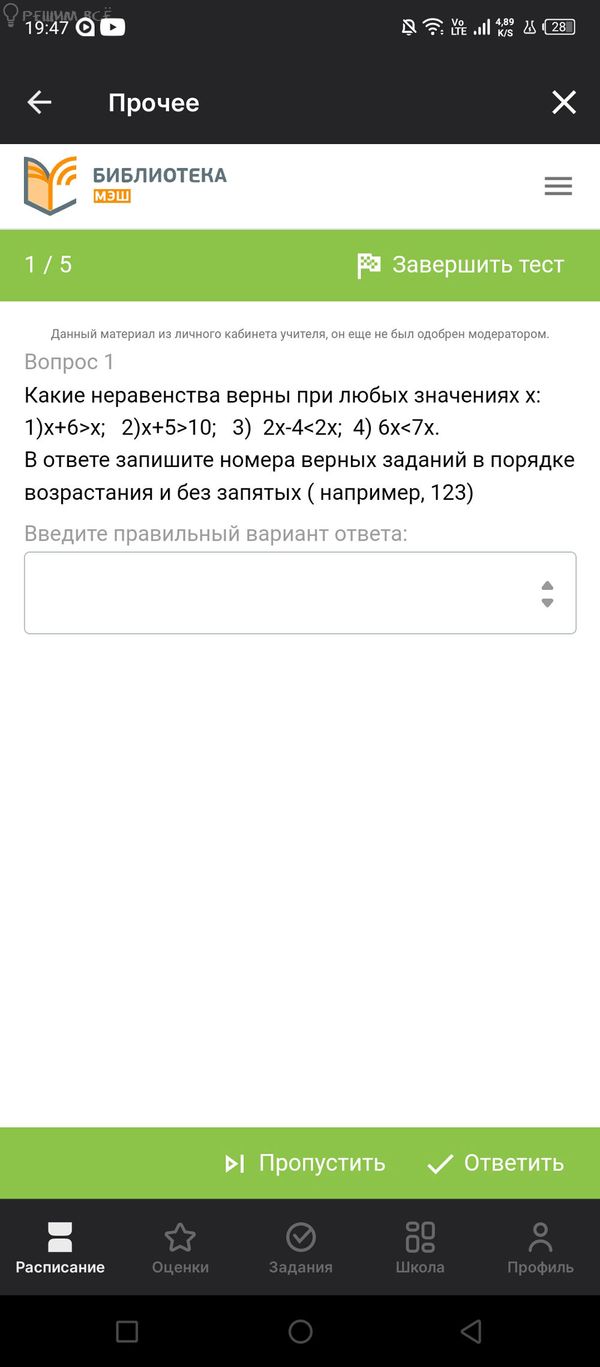Open recent apps from the navigation bar
The height and width of the screenshot is (1367, 600).
tap(127, 1331)
